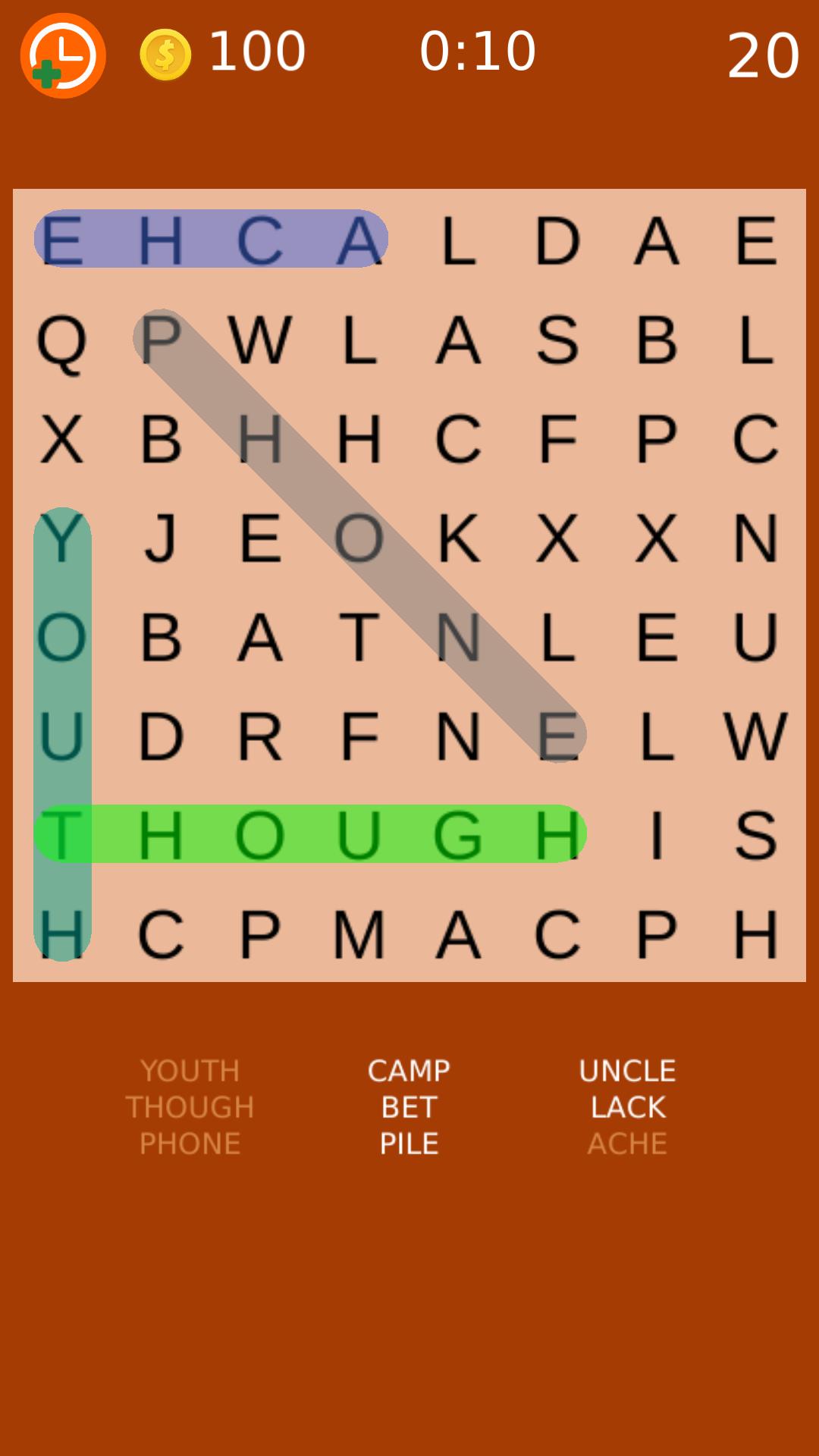Select the letter Y in the grid
This screenshot has height=1456, width=819.
61,538
